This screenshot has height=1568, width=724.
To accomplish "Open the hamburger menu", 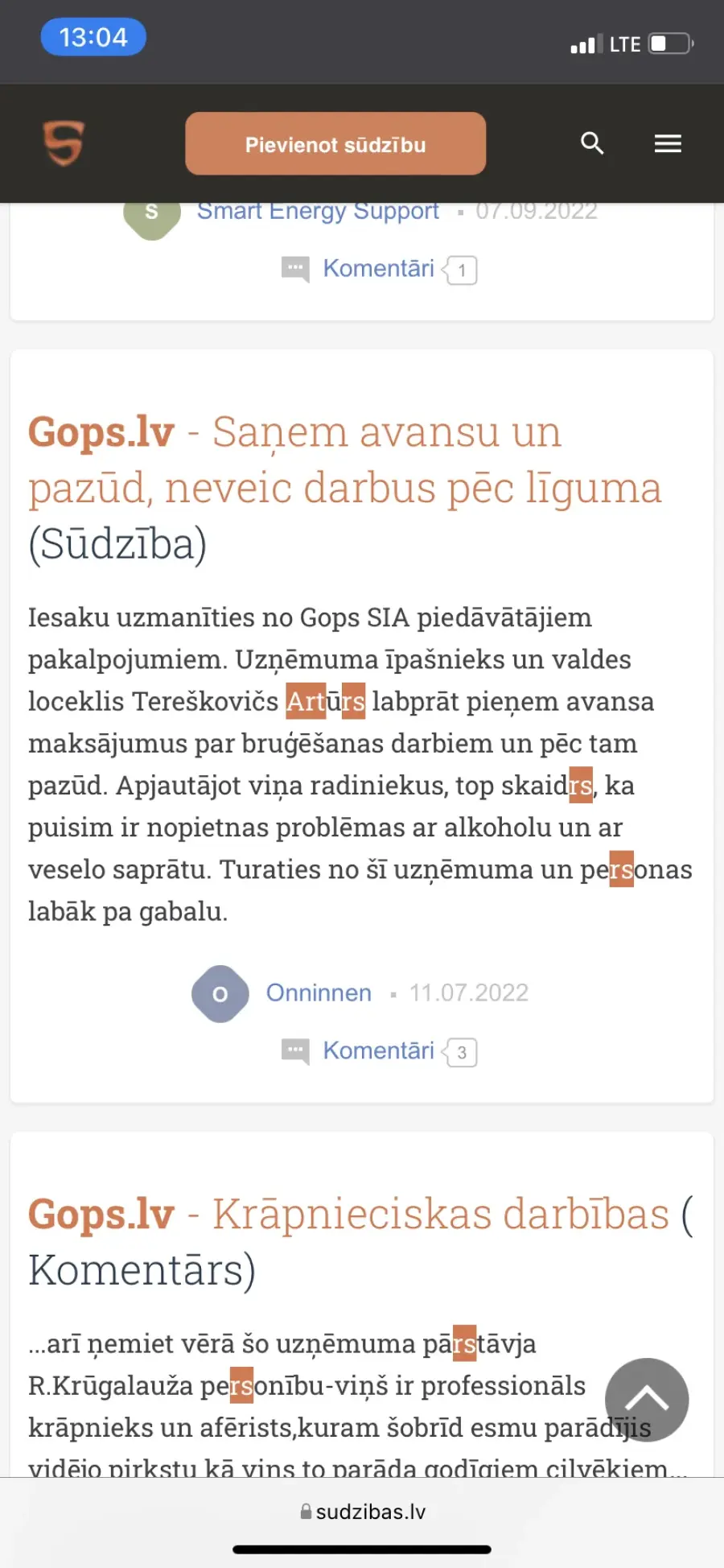I will tap(668, 144).
